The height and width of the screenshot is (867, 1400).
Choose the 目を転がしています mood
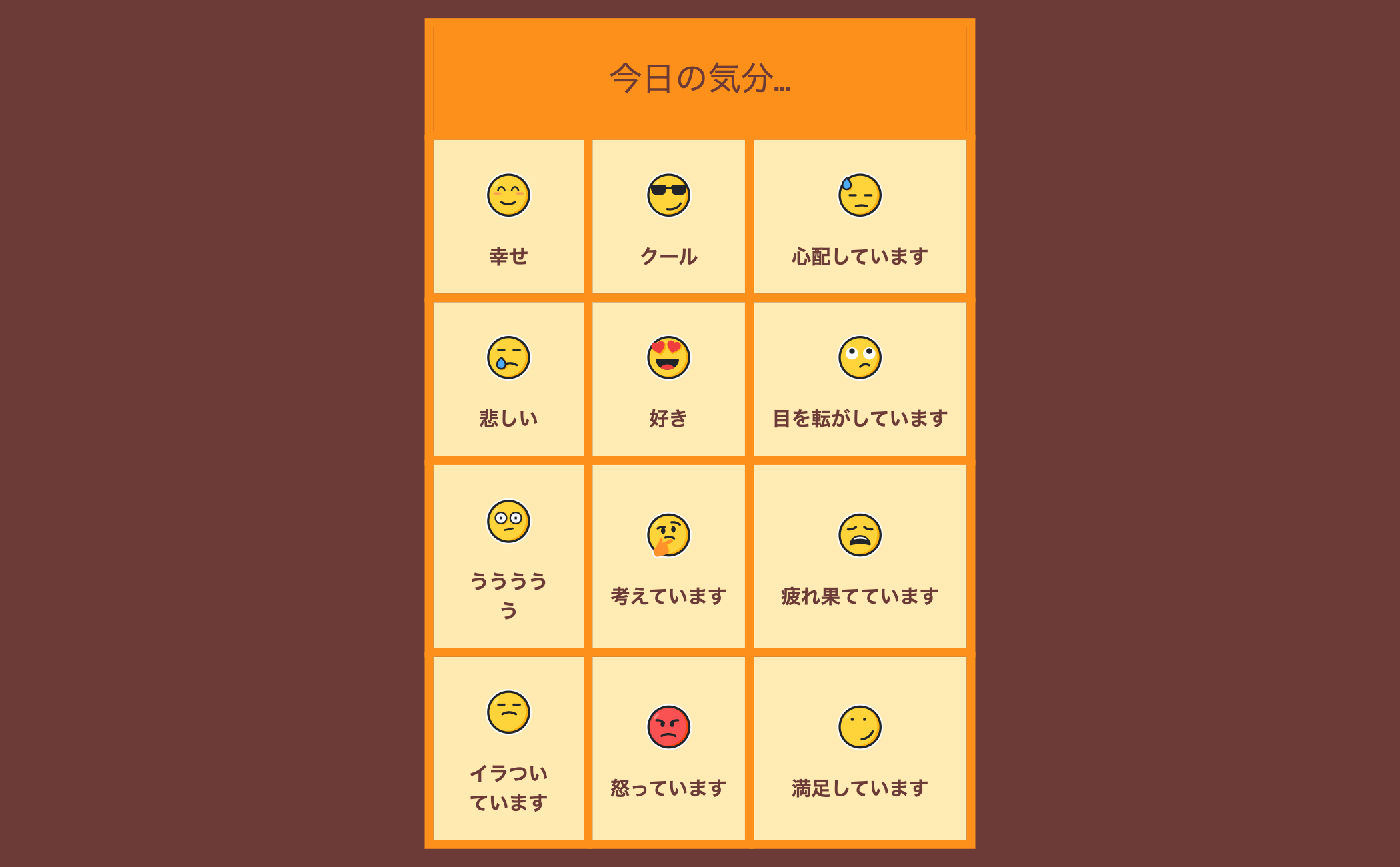click(860, 379)
